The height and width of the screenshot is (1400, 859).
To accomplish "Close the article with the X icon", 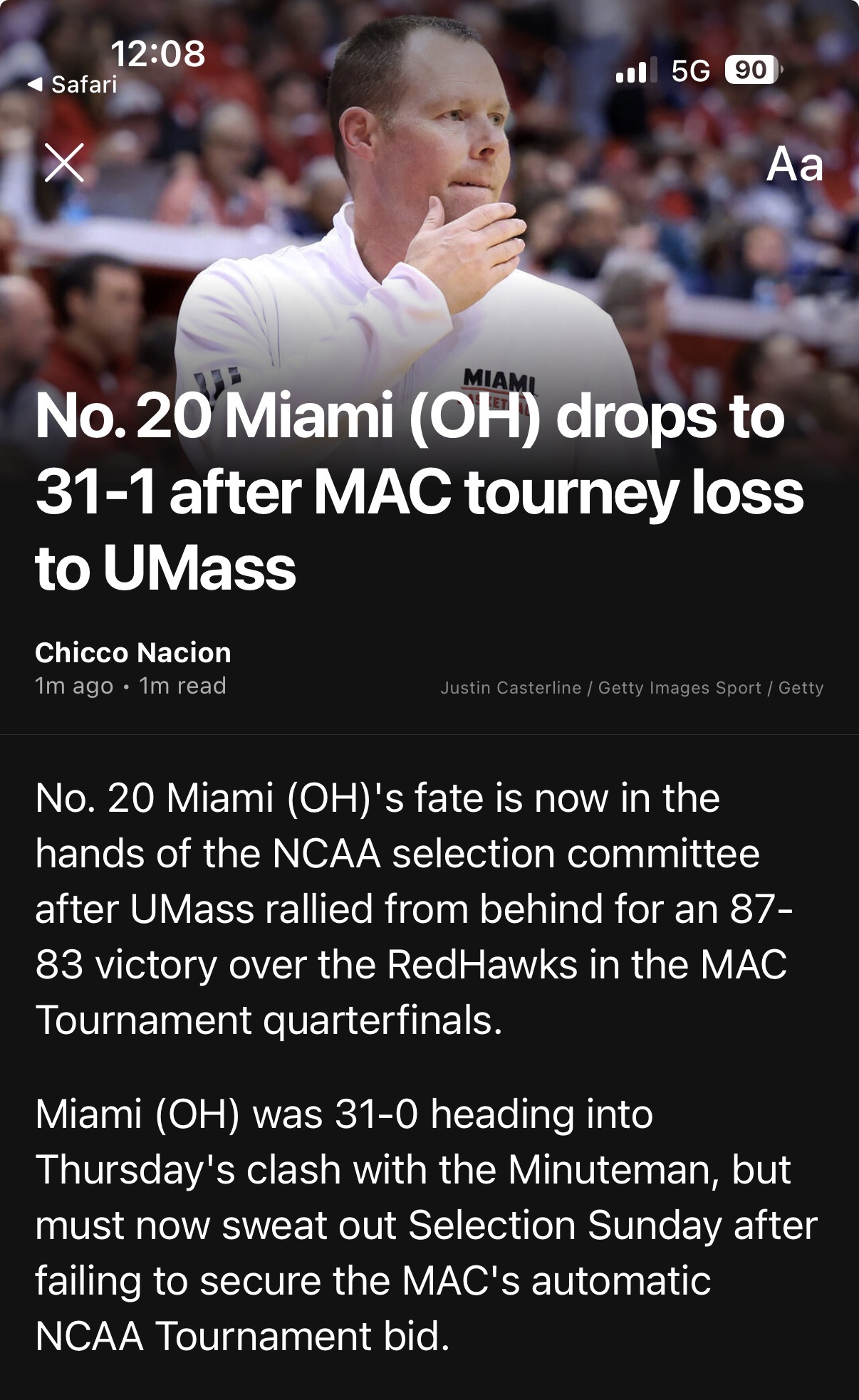I will point(64,162).
